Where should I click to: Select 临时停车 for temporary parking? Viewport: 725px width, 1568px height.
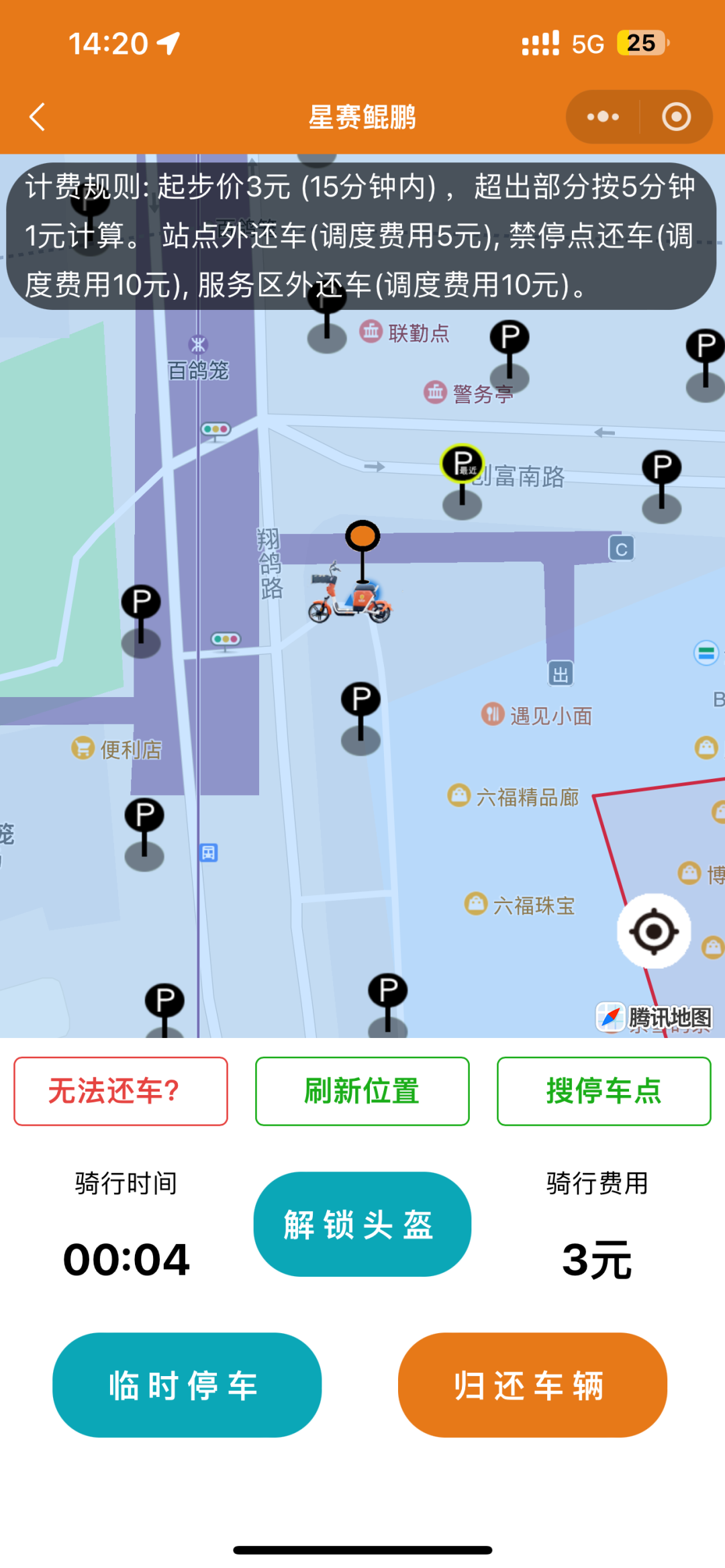tap(187, 1385)
